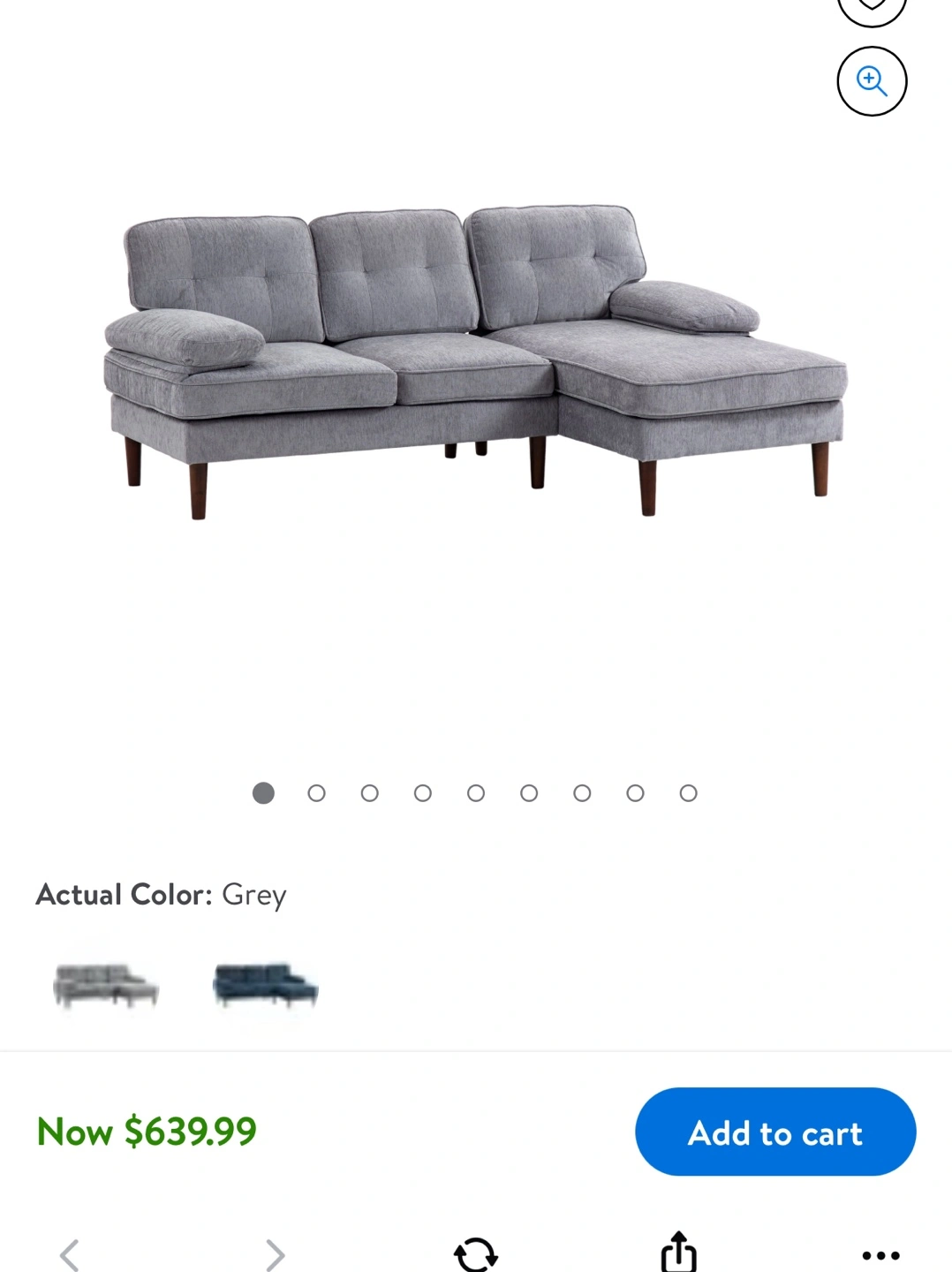Image resolution: width=952 pixels, height=1272 pixels.
Task: Select the grey sofa color option
Action: point(106,986)
